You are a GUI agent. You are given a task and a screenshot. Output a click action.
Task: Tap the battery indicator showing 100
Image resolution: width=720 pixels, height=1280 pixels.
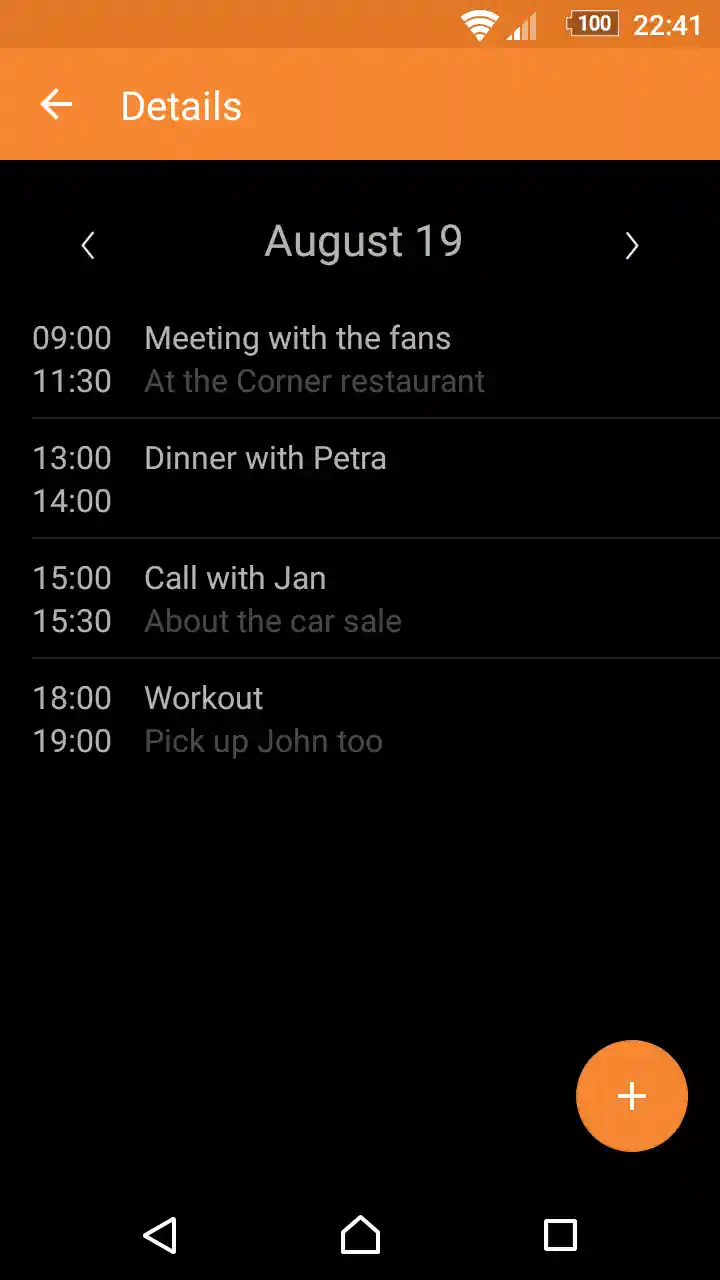[x=592, y=24]
